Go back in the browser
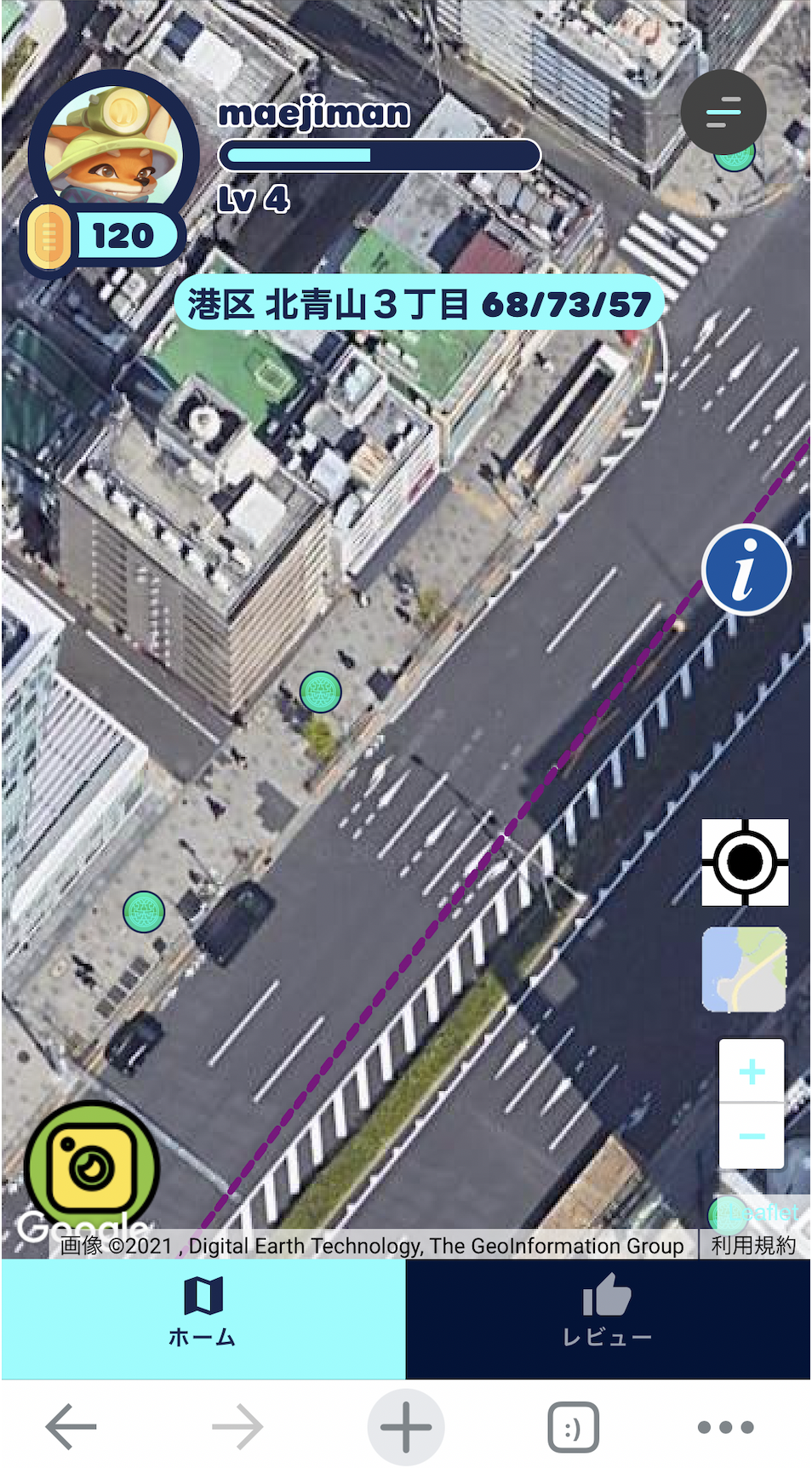This screenshot has height=1468, width=812. pyautogui.click(x=71, y=1426)
